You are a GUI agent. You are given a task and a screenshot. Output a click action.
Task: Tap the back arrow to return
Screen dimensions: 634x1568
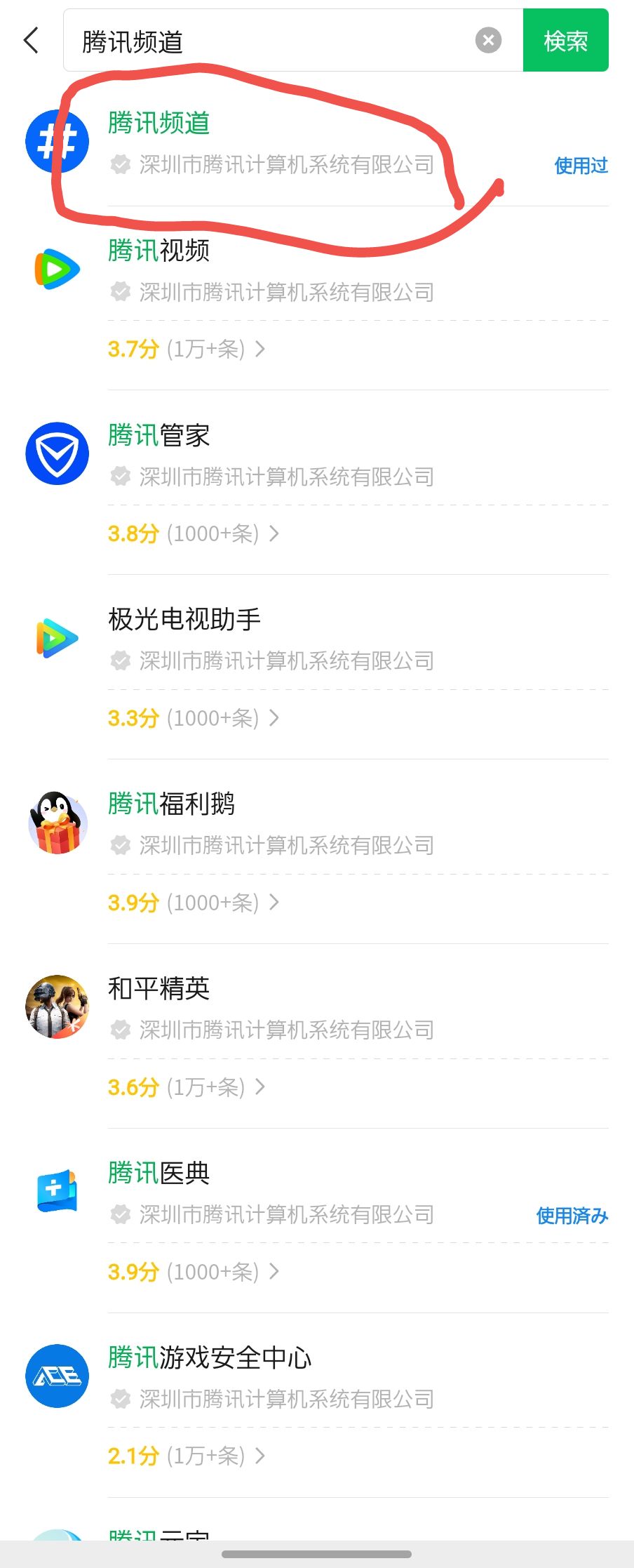pos(30,40)
